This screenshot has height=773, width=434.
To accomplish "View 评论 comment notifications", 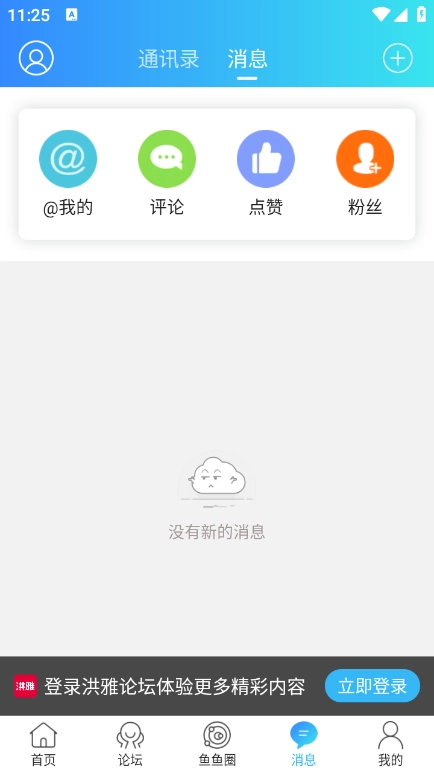I will 167,174.
